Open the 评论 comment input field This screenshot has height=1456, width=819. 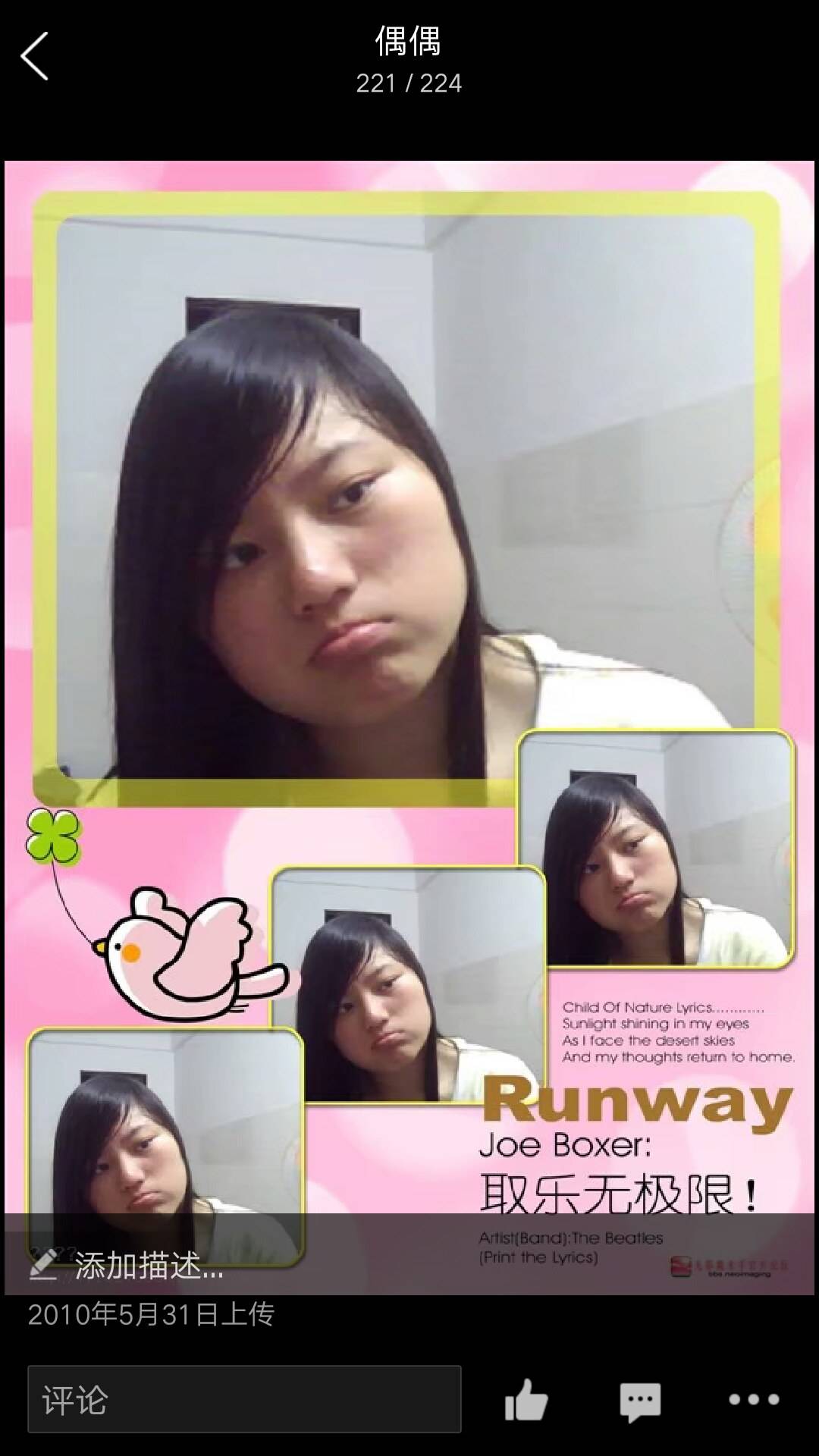tap(244, 1399)
